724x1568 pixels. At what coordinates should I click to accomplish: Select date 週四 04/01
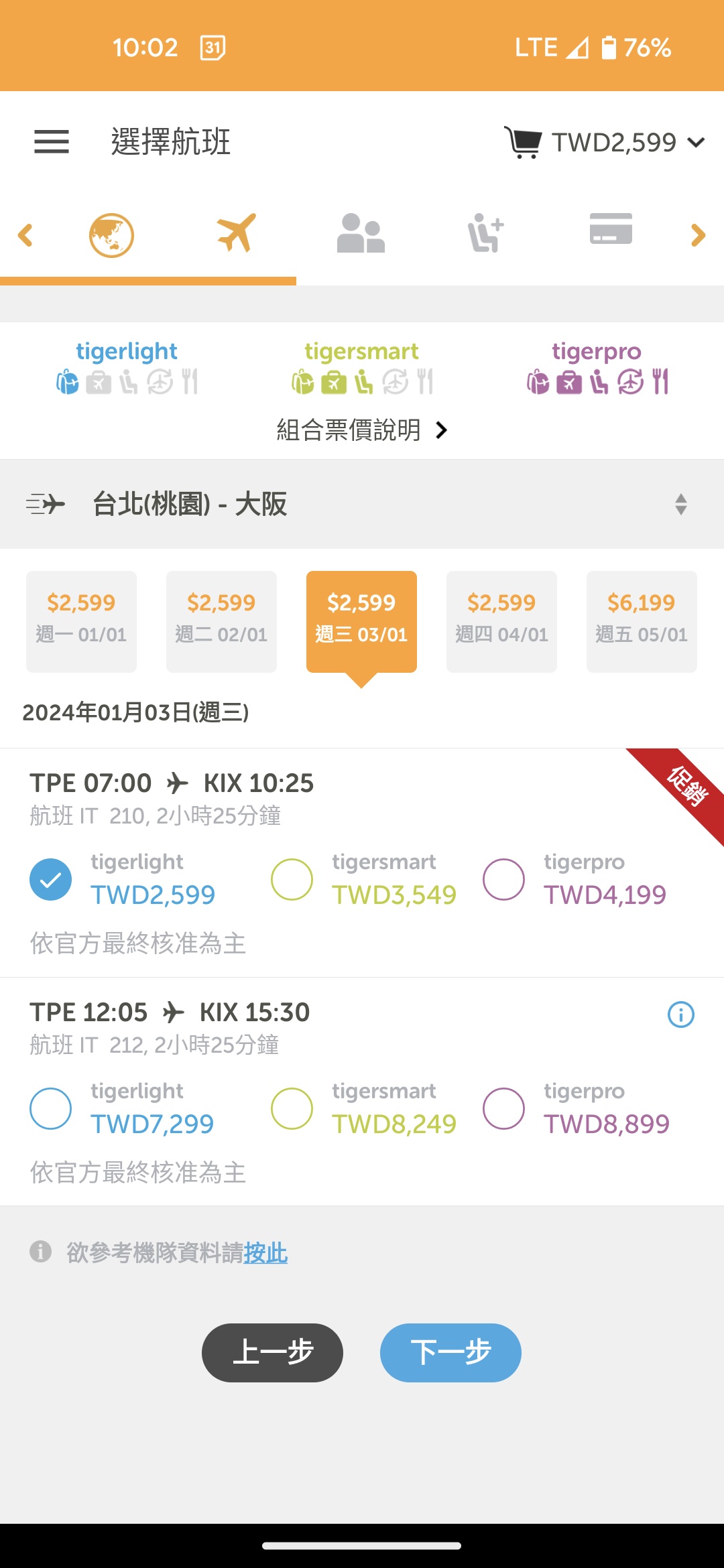(501, 621)
